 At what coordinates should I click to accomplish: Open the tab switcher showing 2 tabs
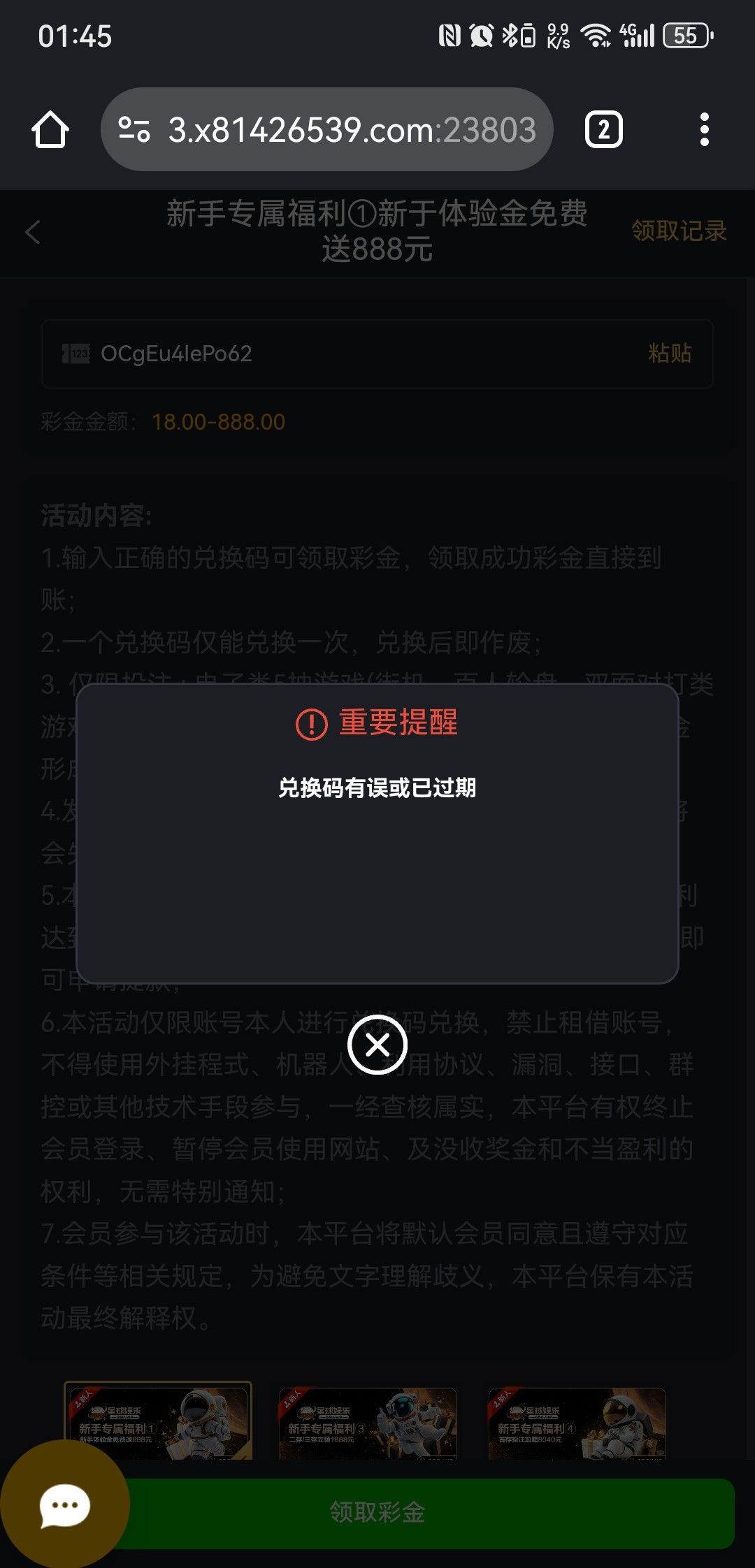pos(604,130)
